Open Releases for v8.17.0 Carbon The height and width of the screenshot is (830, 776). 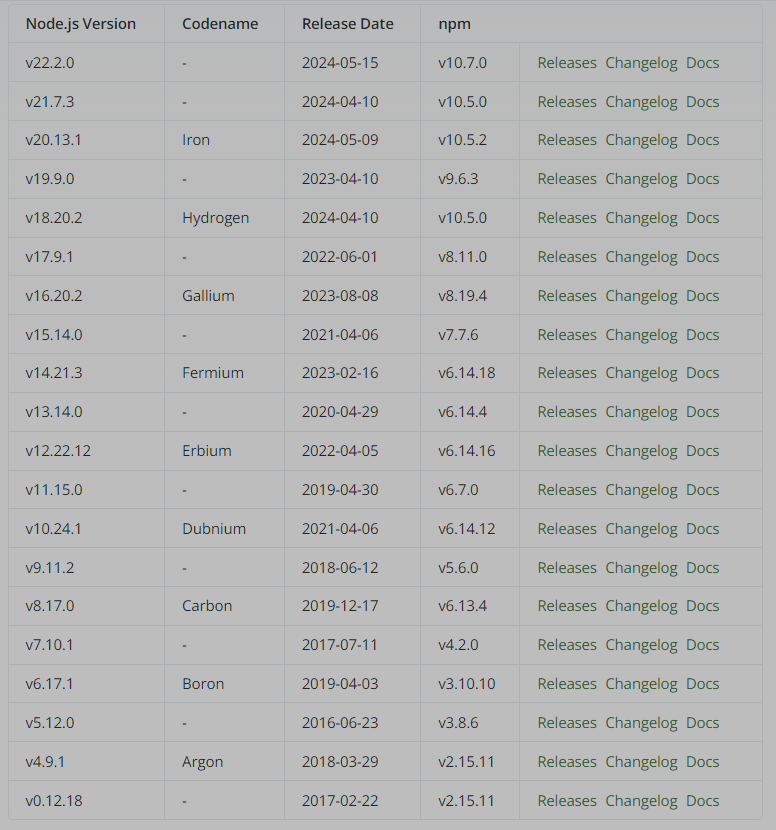coord(566,606)
